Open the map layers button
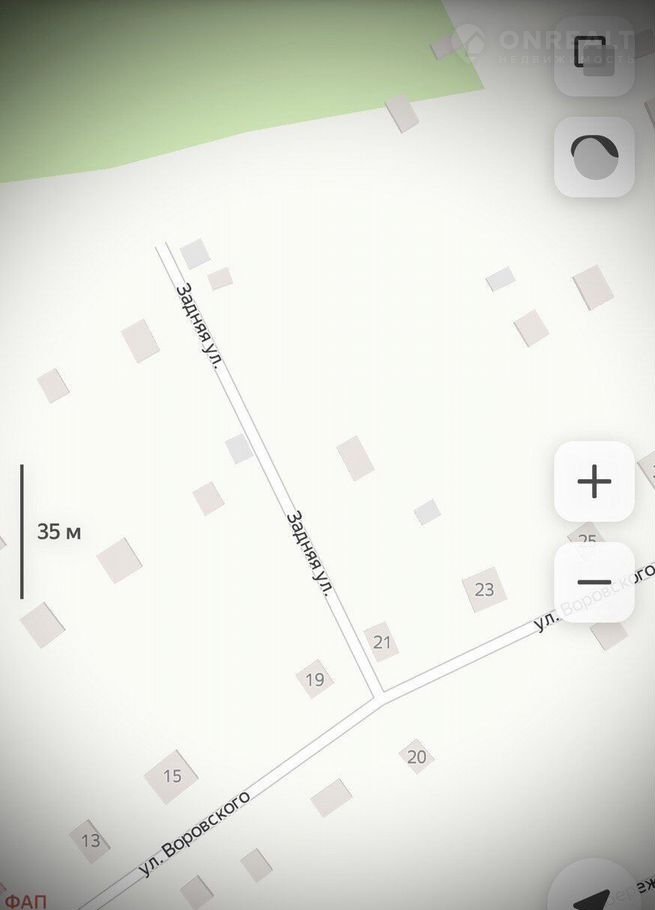Screen dimensions: 655x910 (x=594, y=57)
